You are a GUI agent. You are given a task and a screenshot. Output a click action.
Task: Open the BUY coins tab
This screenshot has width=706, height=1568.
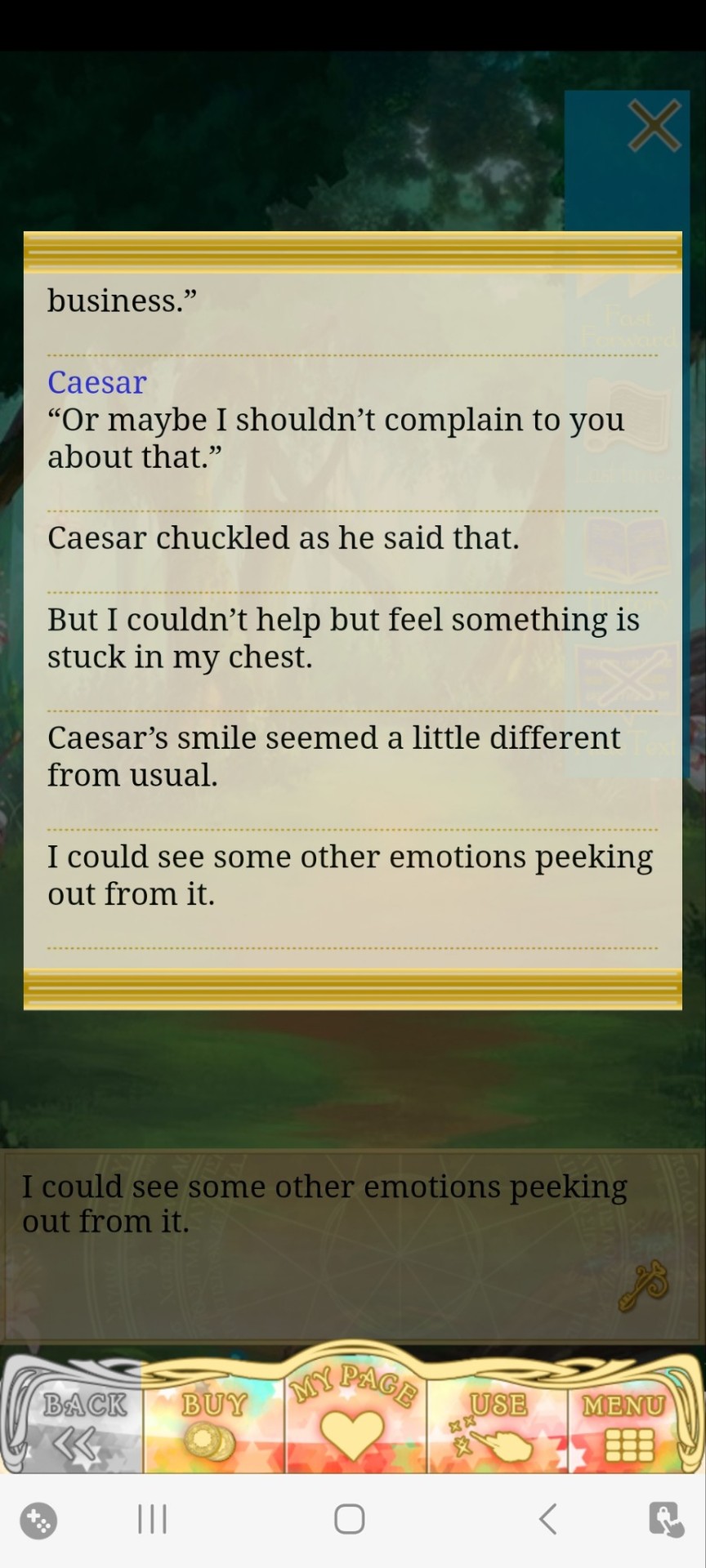coord(214,1425)
